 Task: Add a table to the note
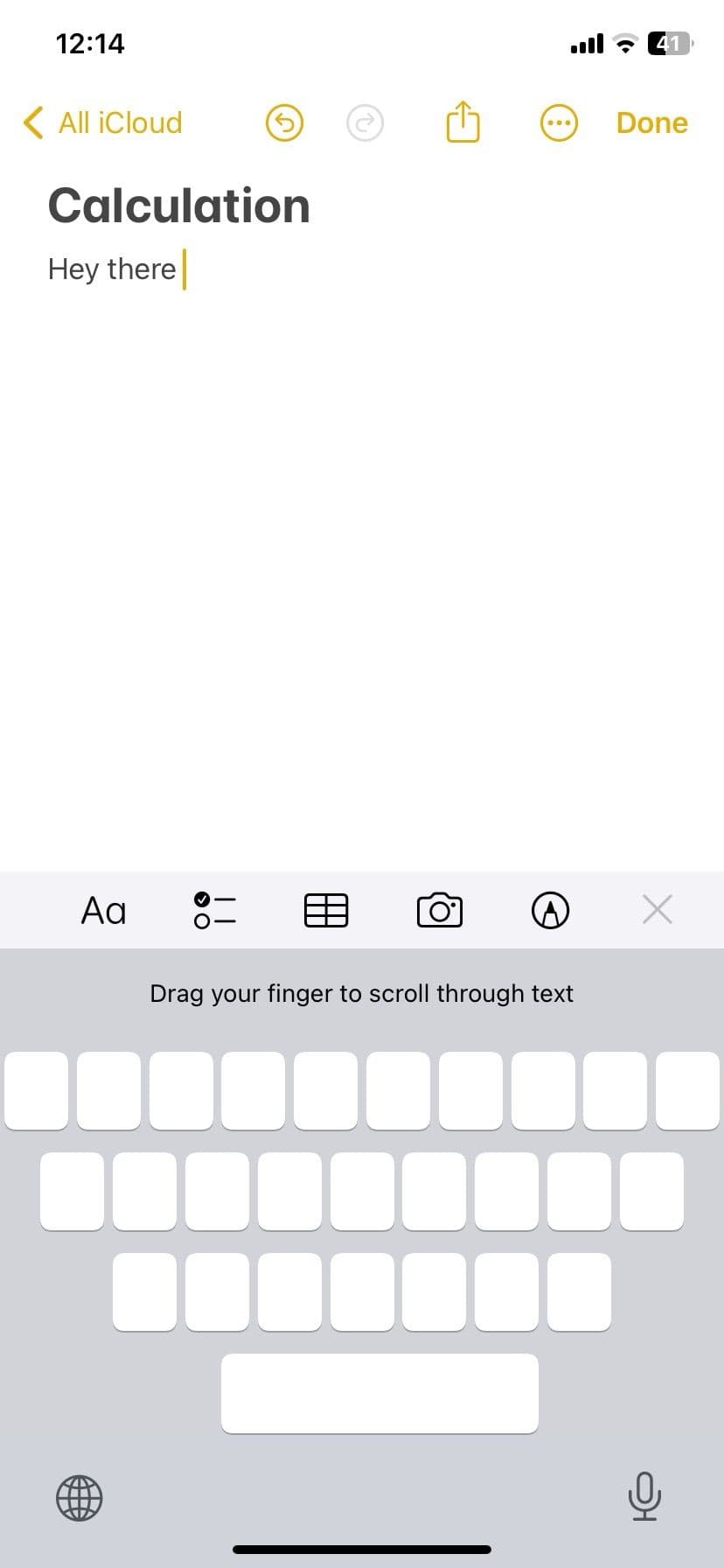coord(326,911)
